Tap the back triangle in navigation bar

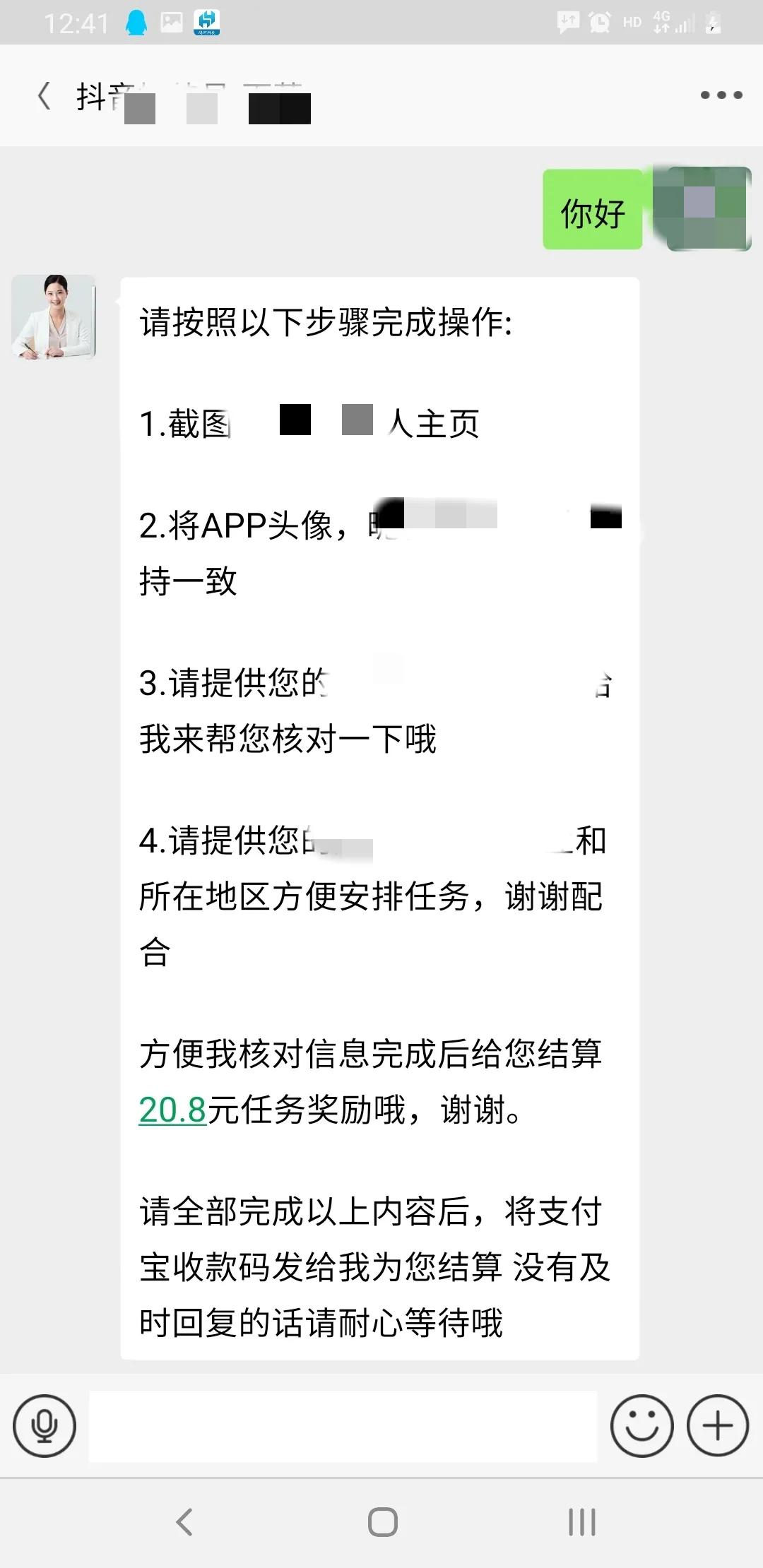coord(183,1519)
